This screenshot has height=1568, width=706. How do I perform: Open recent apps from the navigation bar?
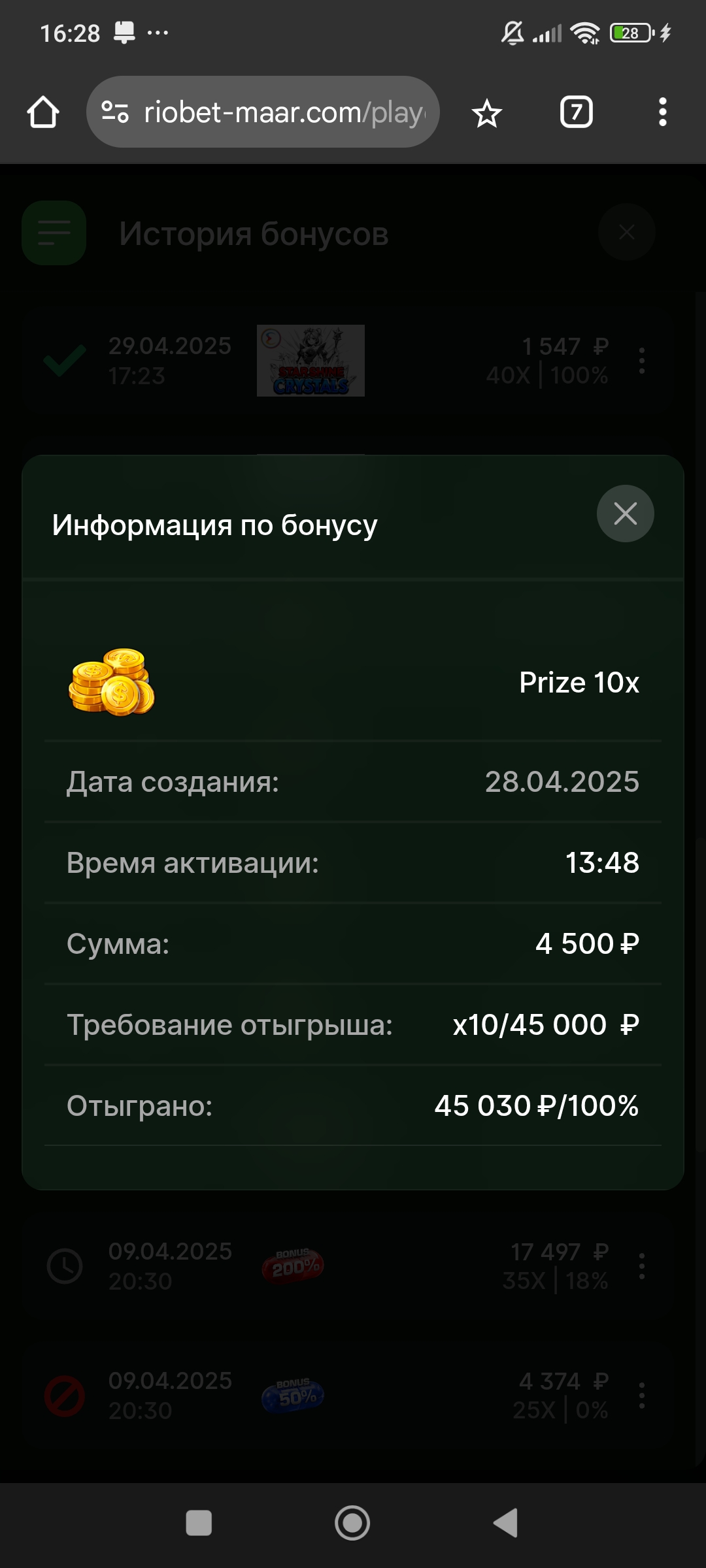[199, 1523]
